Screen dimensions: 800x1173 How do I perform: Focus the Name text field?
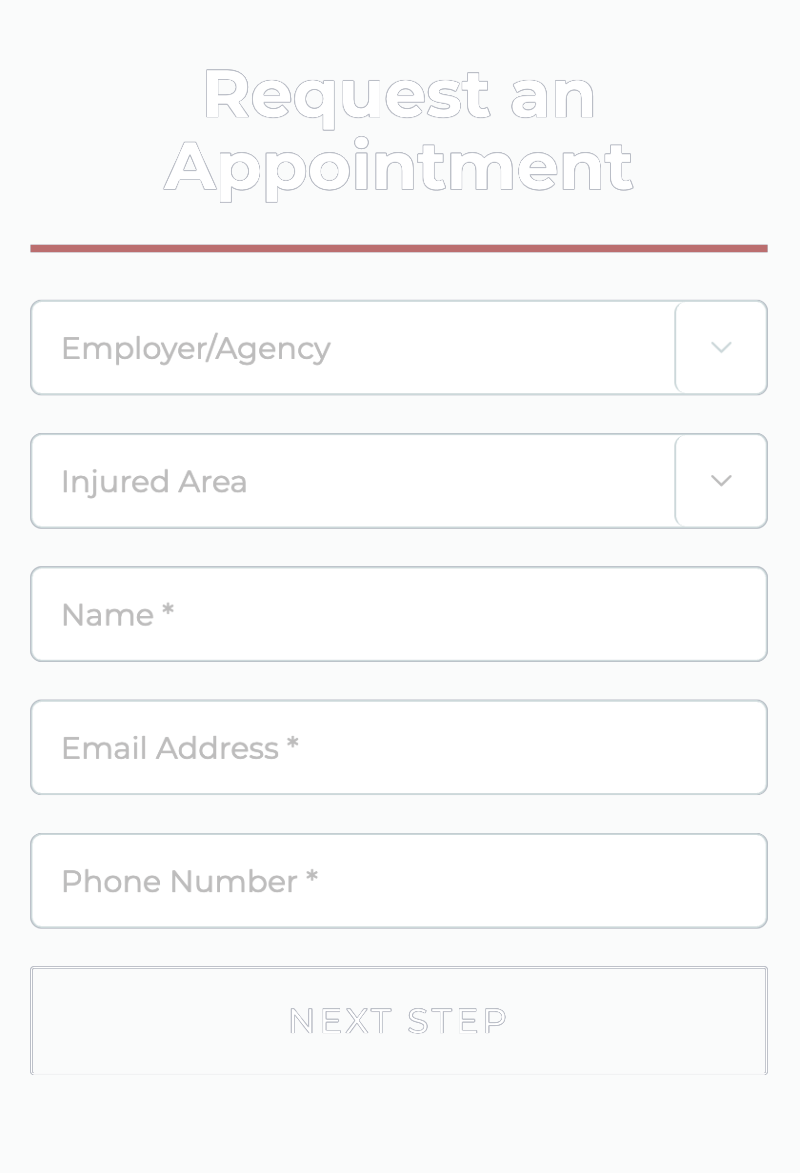[x=398, y=614]
